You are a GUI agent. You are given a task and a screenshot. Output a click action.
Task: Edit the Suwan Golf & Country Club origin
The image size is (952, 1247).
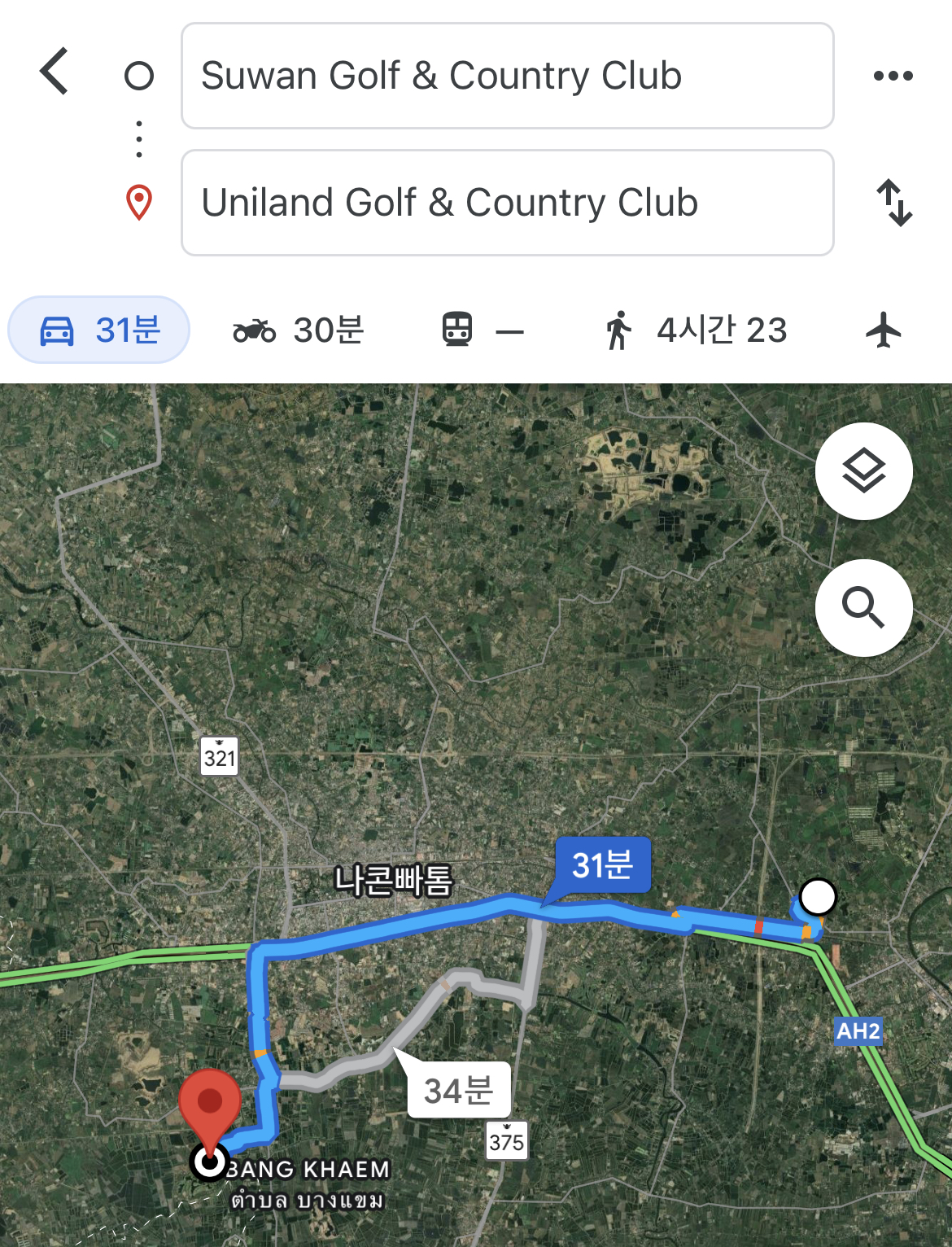[507, 76]
